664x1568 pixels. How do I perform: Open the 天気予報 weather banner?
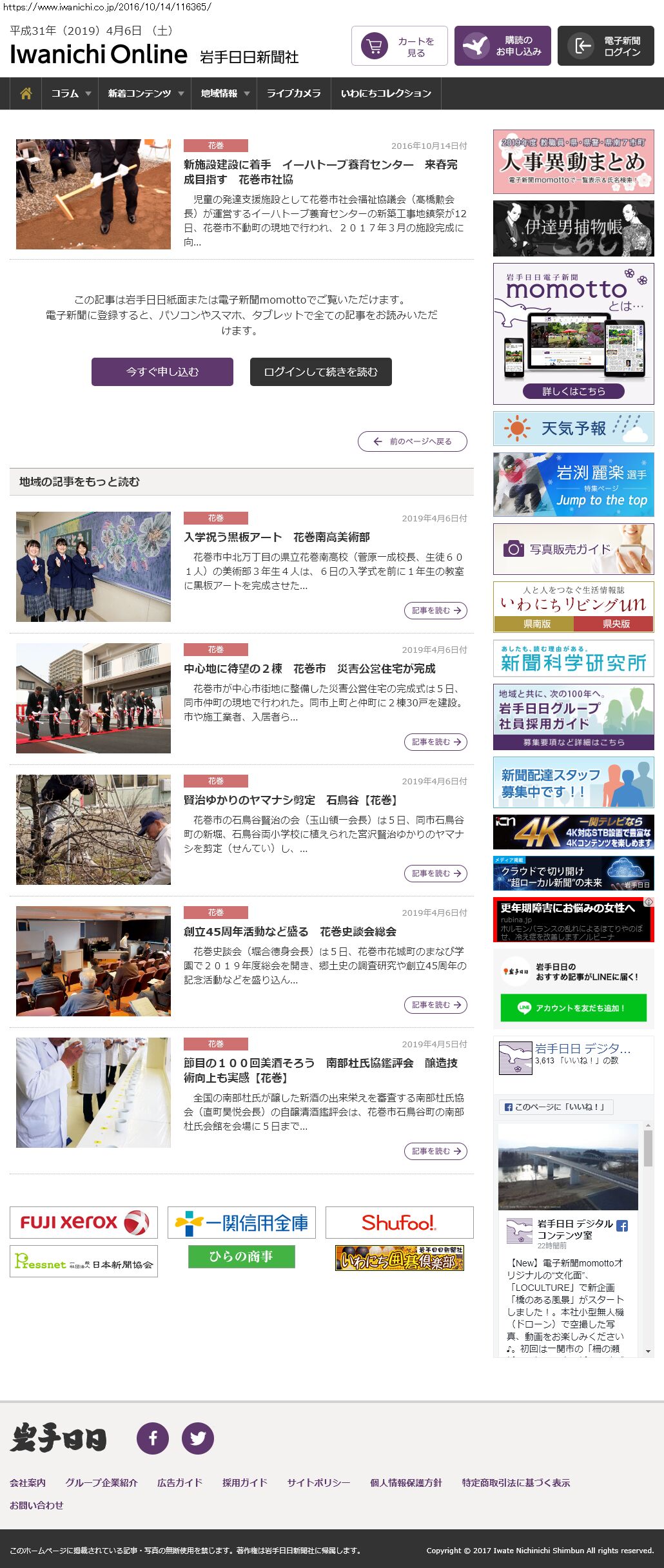point(574,429)
